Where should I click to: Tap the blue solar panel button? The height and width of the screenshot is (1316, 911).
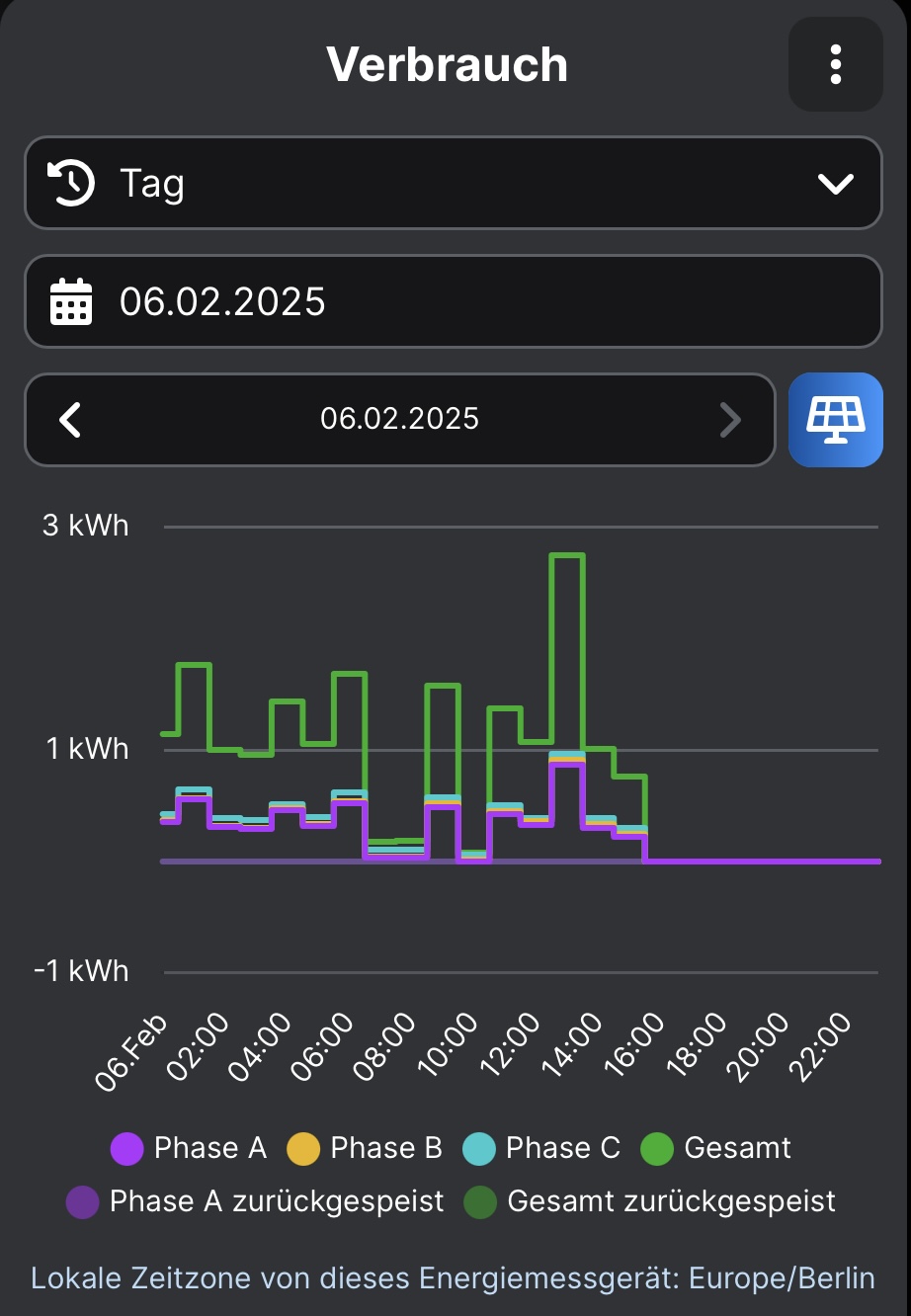835,420
